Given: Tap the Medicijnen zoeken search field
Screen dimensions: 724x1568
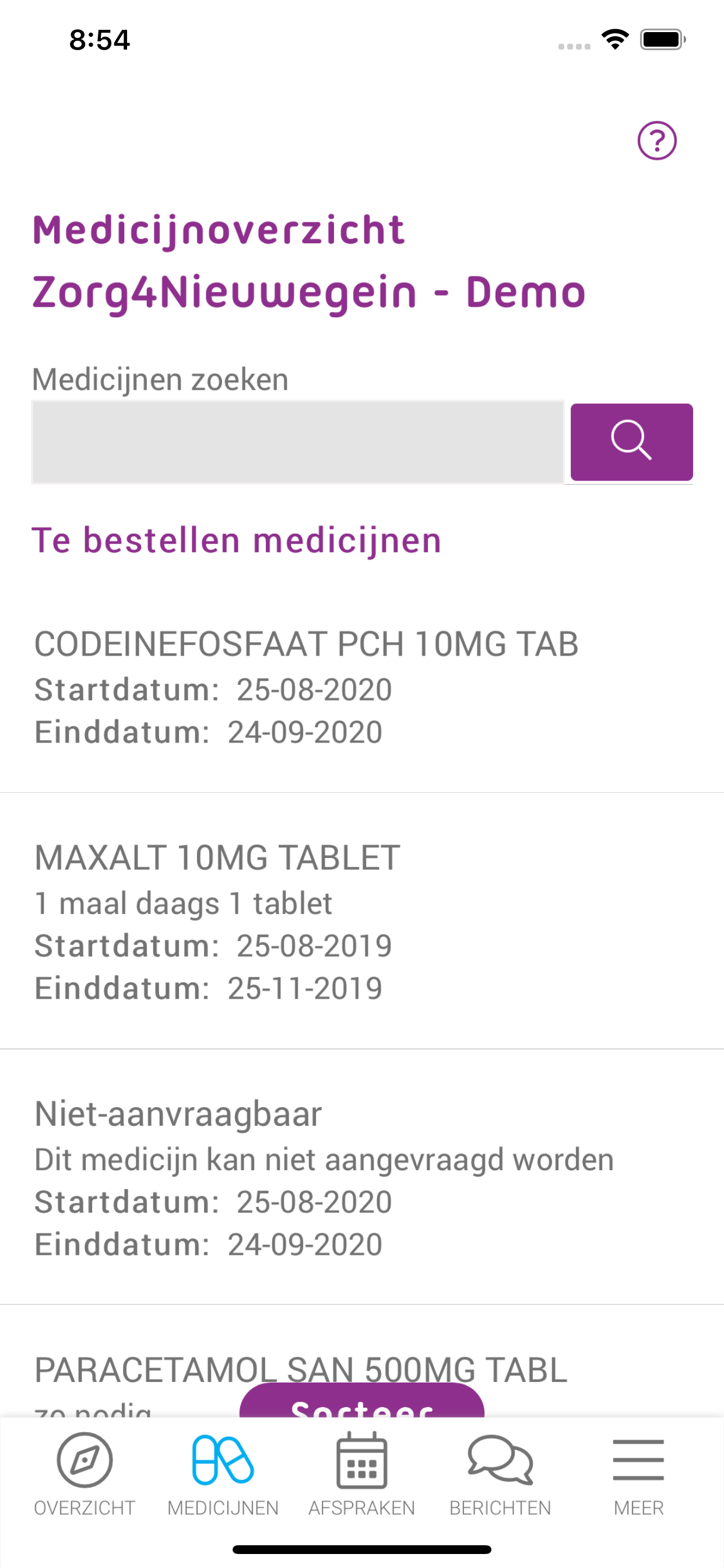Looking at the screenshot, I should coord(298,443).
